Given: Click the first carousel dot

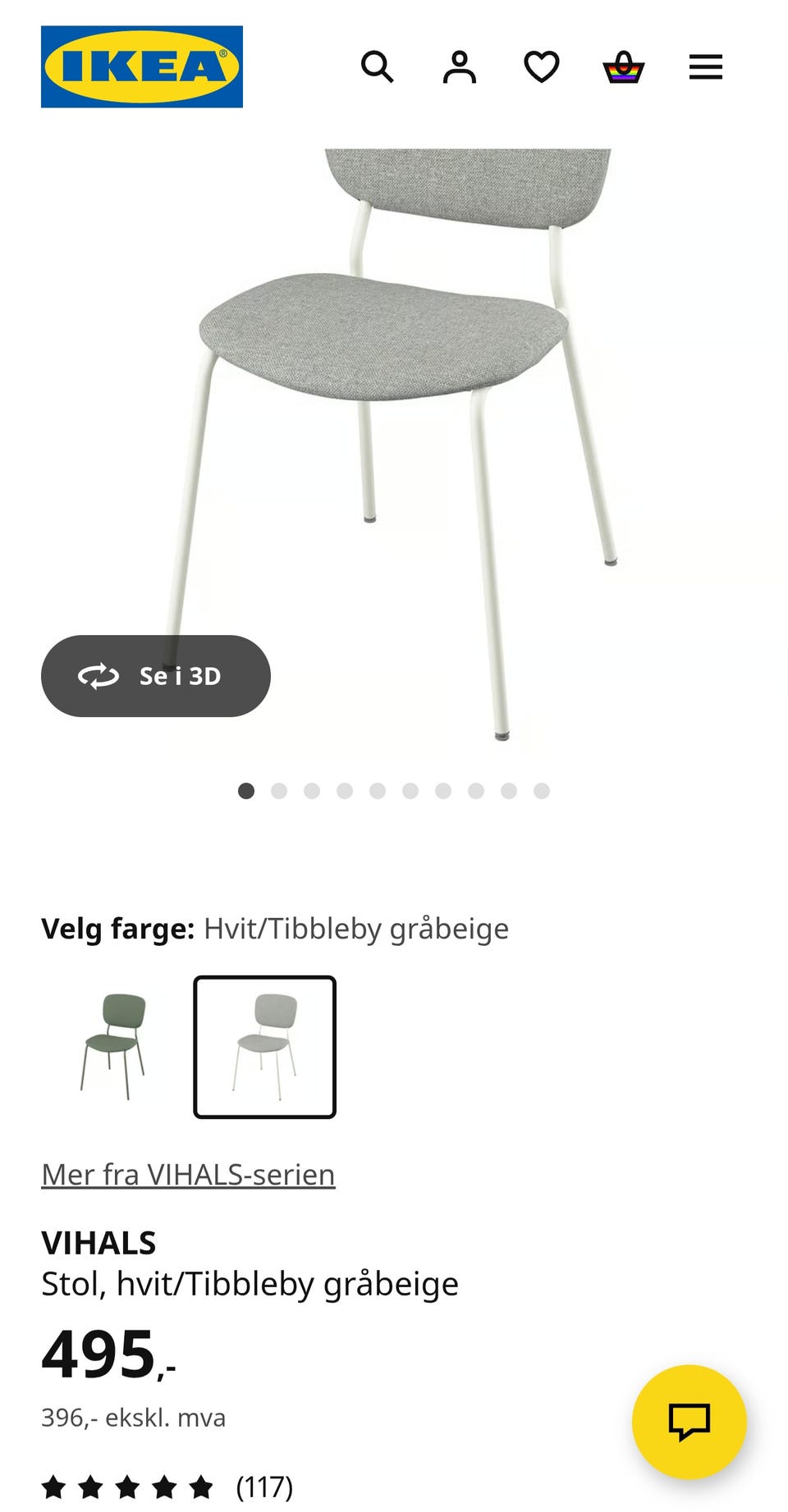Looking at the screenshot, I should click(x=247, y=791).
